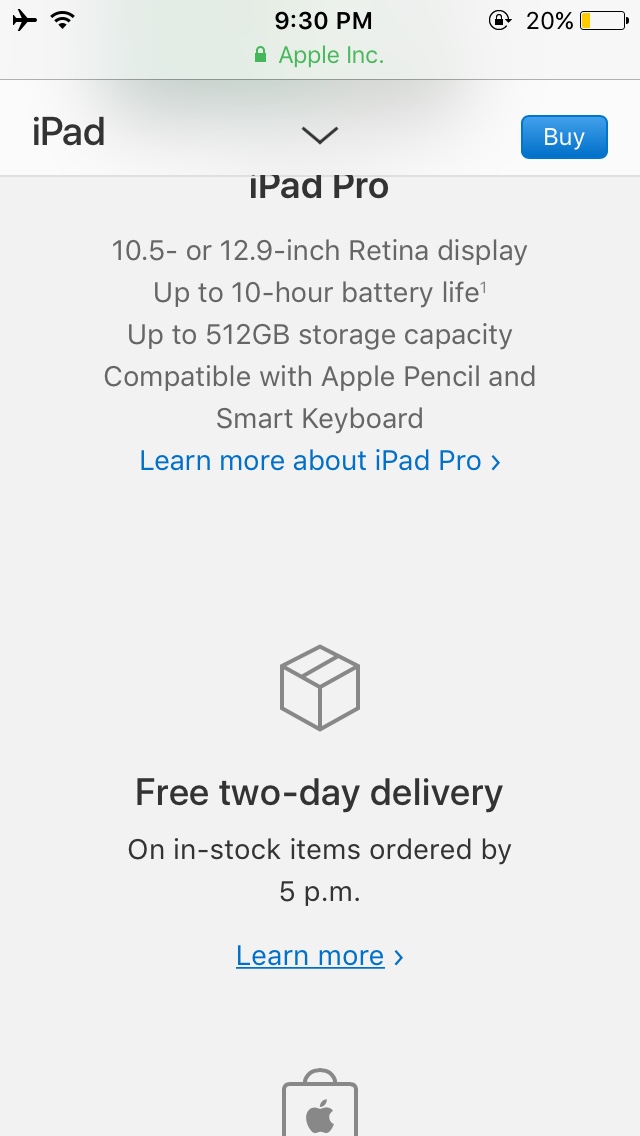The height and width of the screenshot is (1136, 640).
Task: Open Learn more about free delivery
Action: point(319,956)
